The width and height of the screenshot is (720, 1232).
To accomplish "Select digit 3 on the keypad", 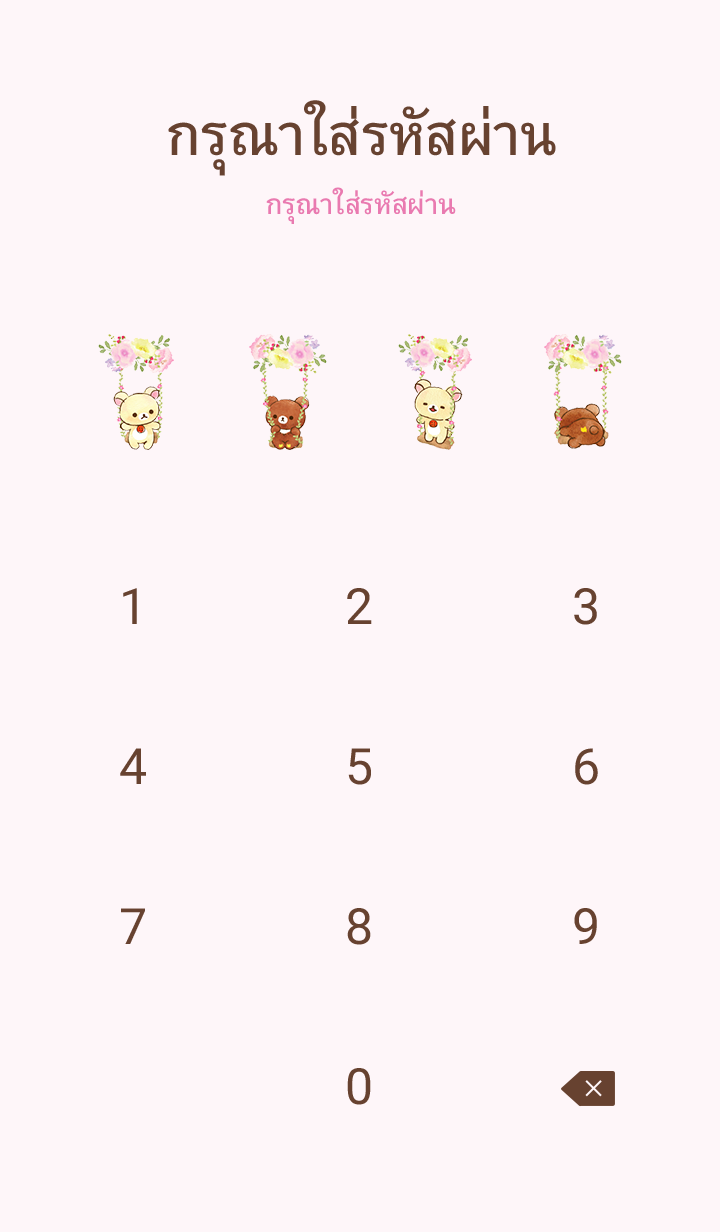I will [585, 607].
